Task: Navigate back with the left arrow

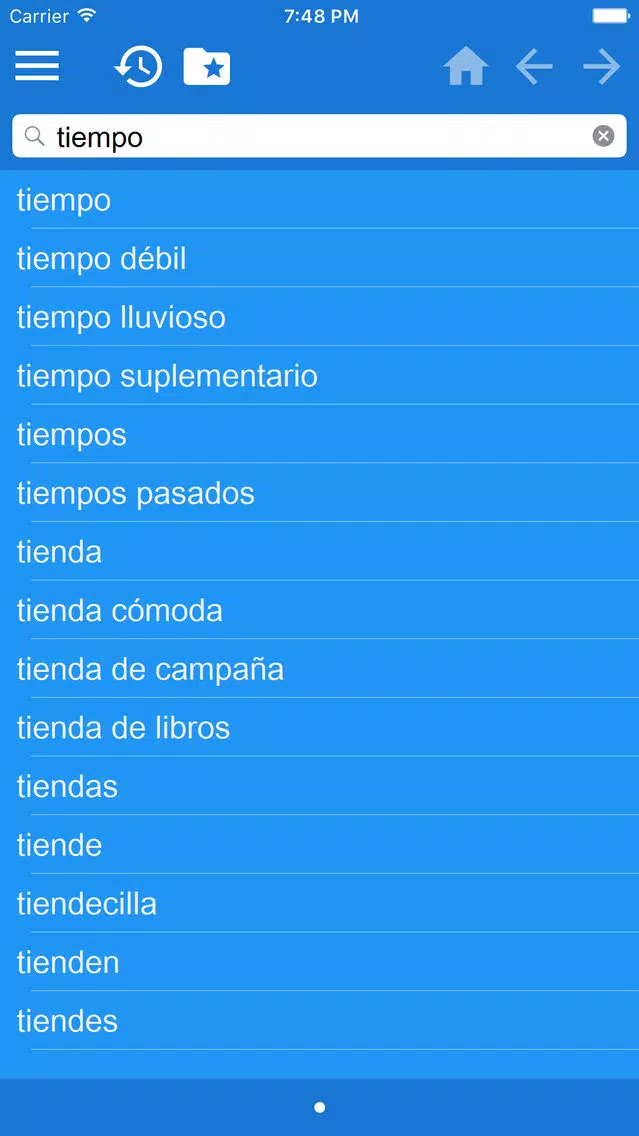Action: click(x=534, y=67)
